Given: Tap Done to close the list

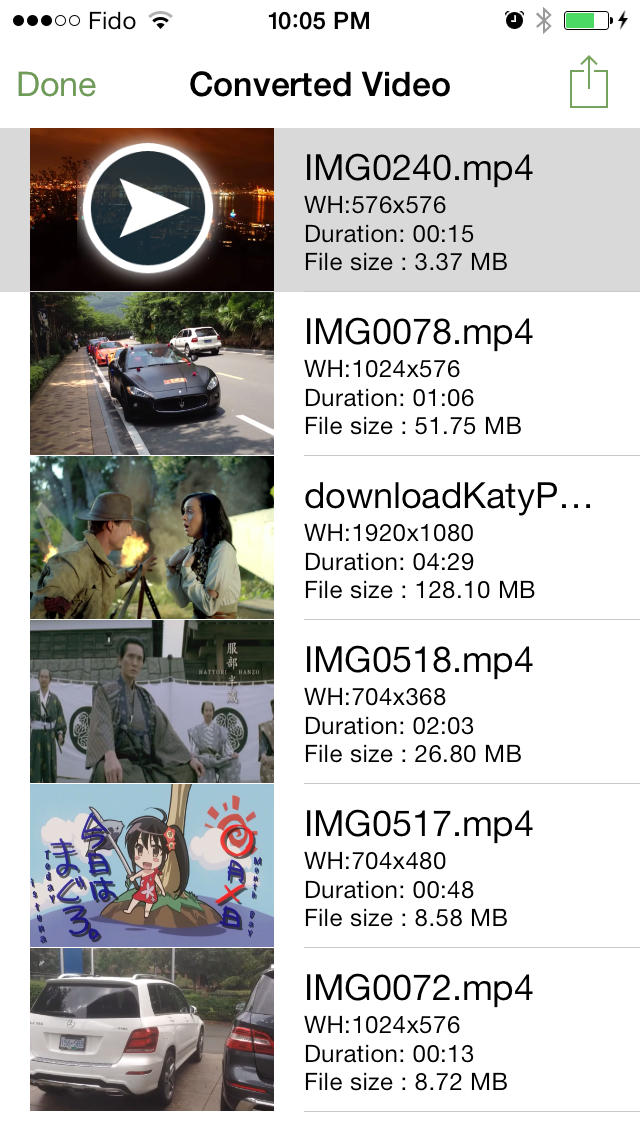Looking at the screenshot, I should [57, 85].
